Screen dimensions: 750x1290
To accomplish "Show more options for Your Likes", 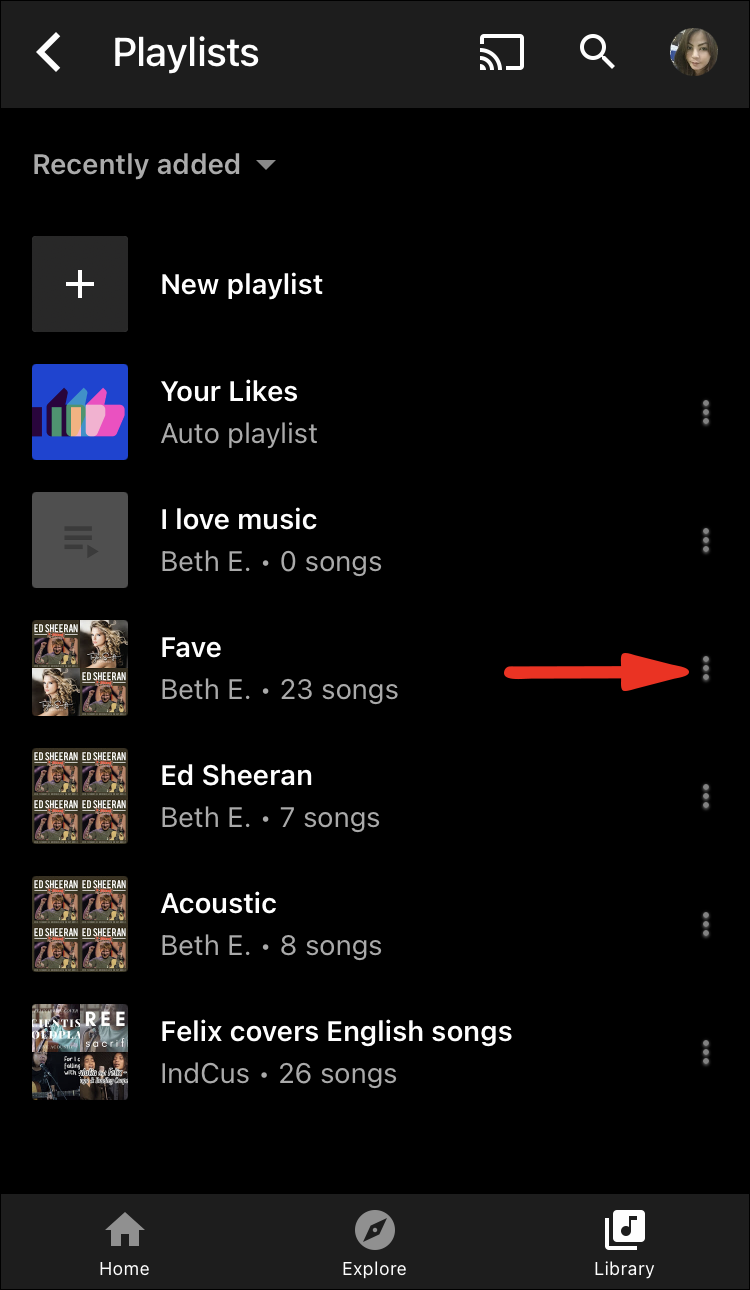I will (706, 412).
